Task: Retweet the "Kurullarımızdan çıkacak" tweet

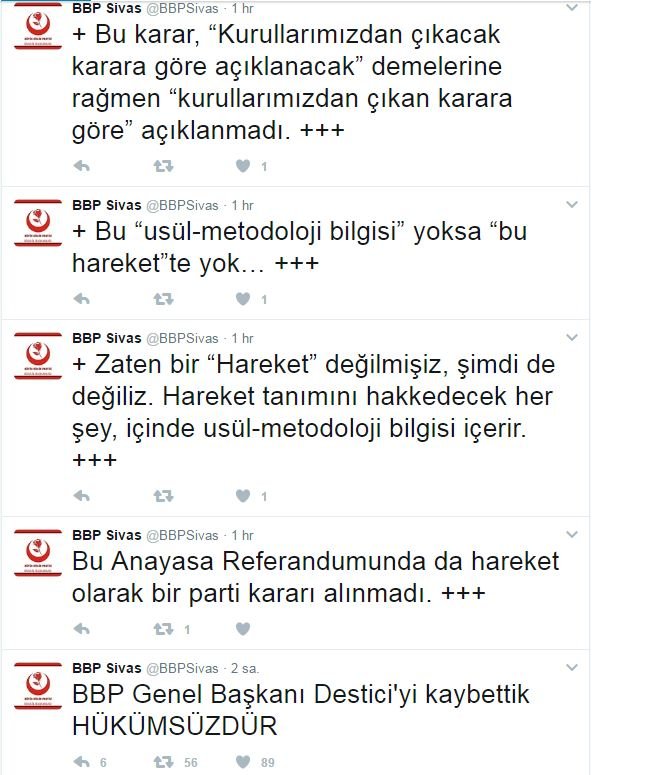Action: pyautogui.click(x=163, y=166)
